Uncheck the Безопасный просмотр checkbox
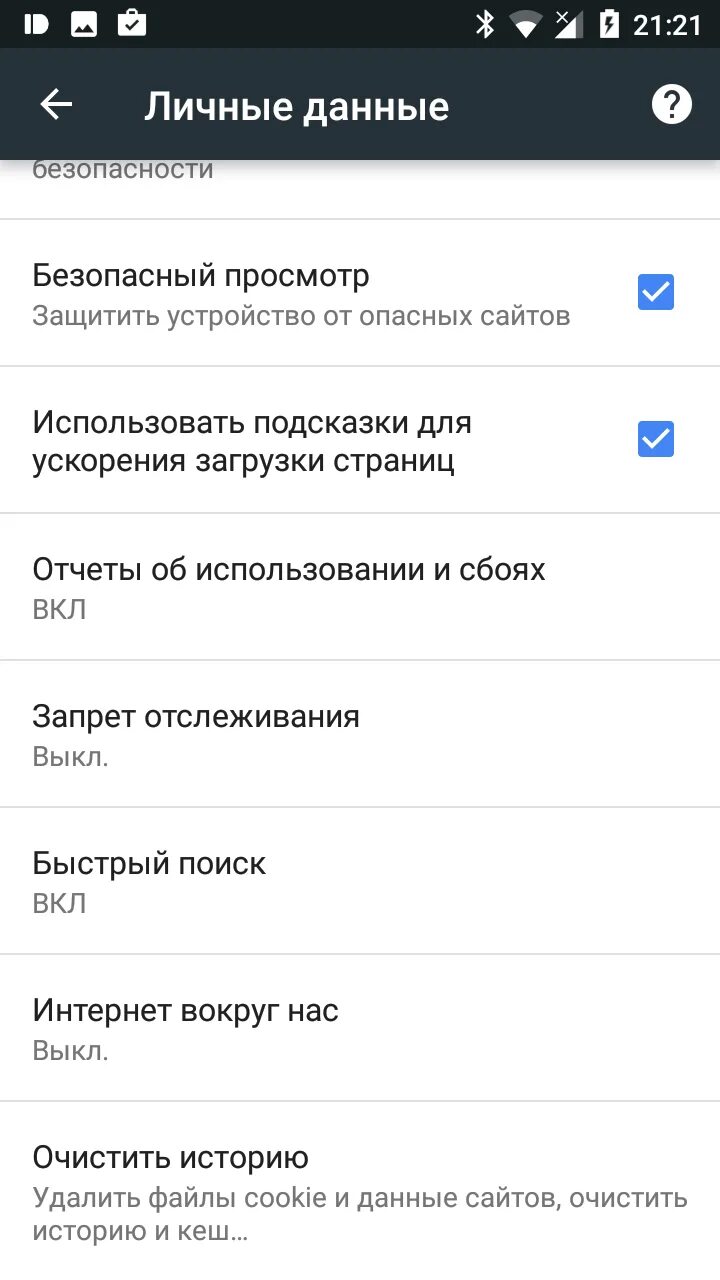Image resolution: width=720 pixels, height=1280 pixels. tap(656, 292)
